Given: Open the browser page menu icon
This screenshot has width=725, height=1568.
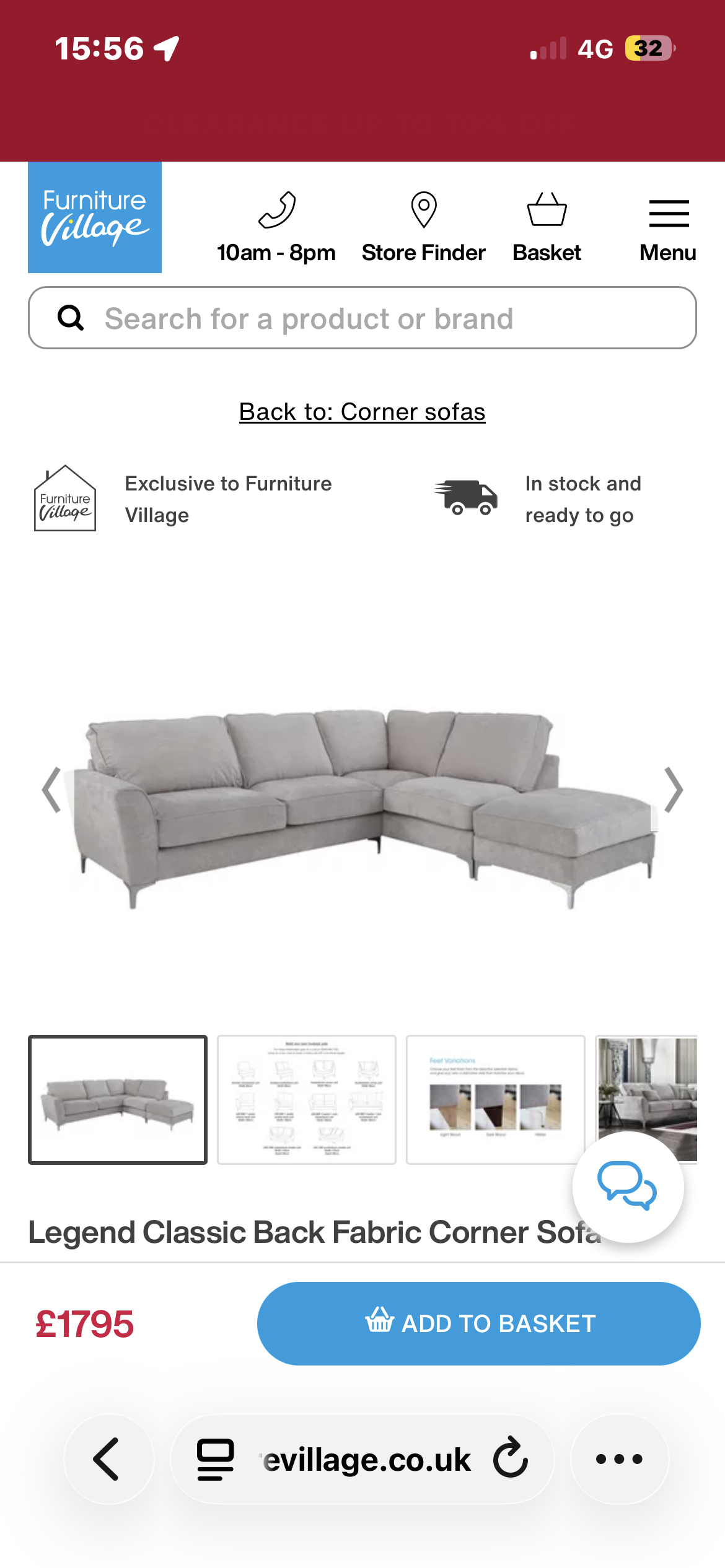Looking at the screenshot, I should tap(215, 1459).
